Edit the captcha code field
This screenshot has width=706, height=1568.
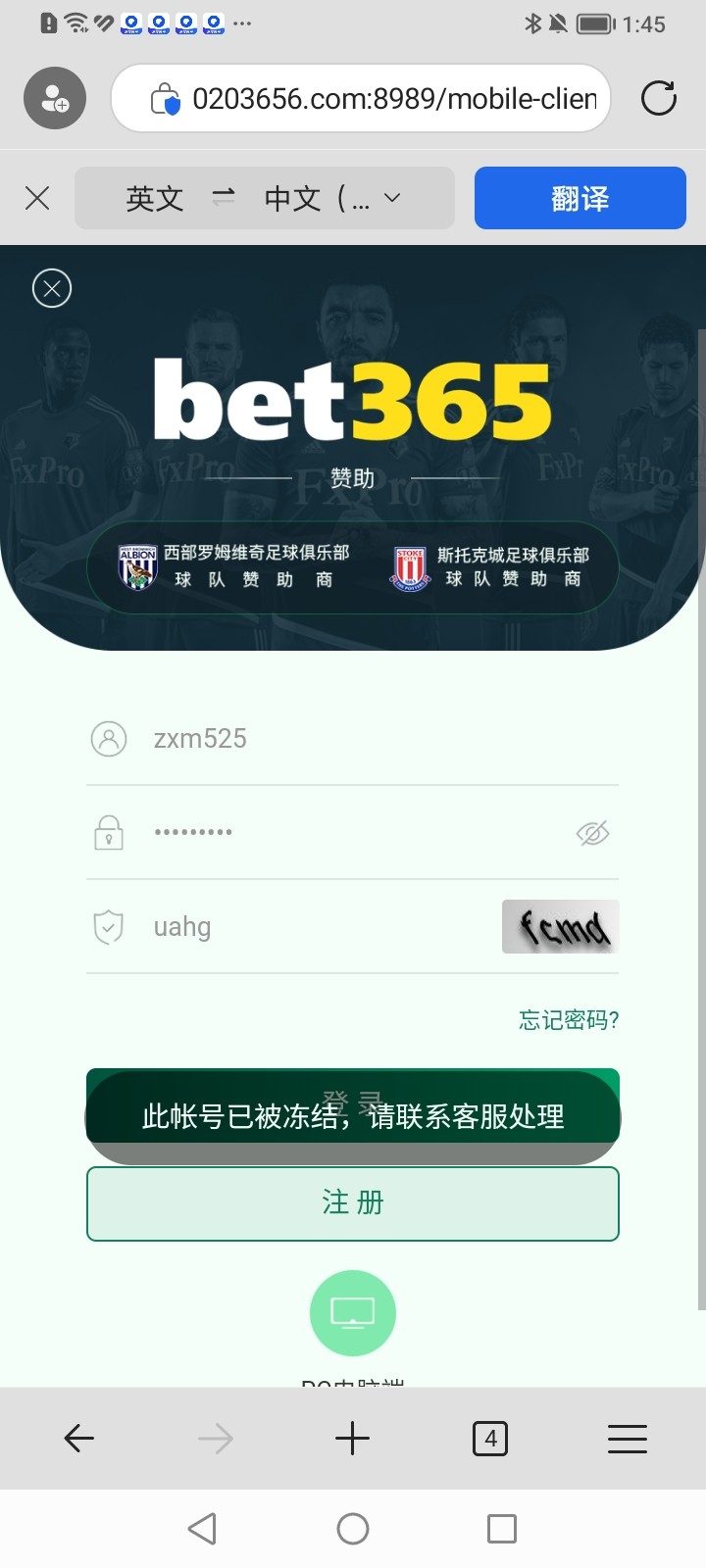coord(314,927)
